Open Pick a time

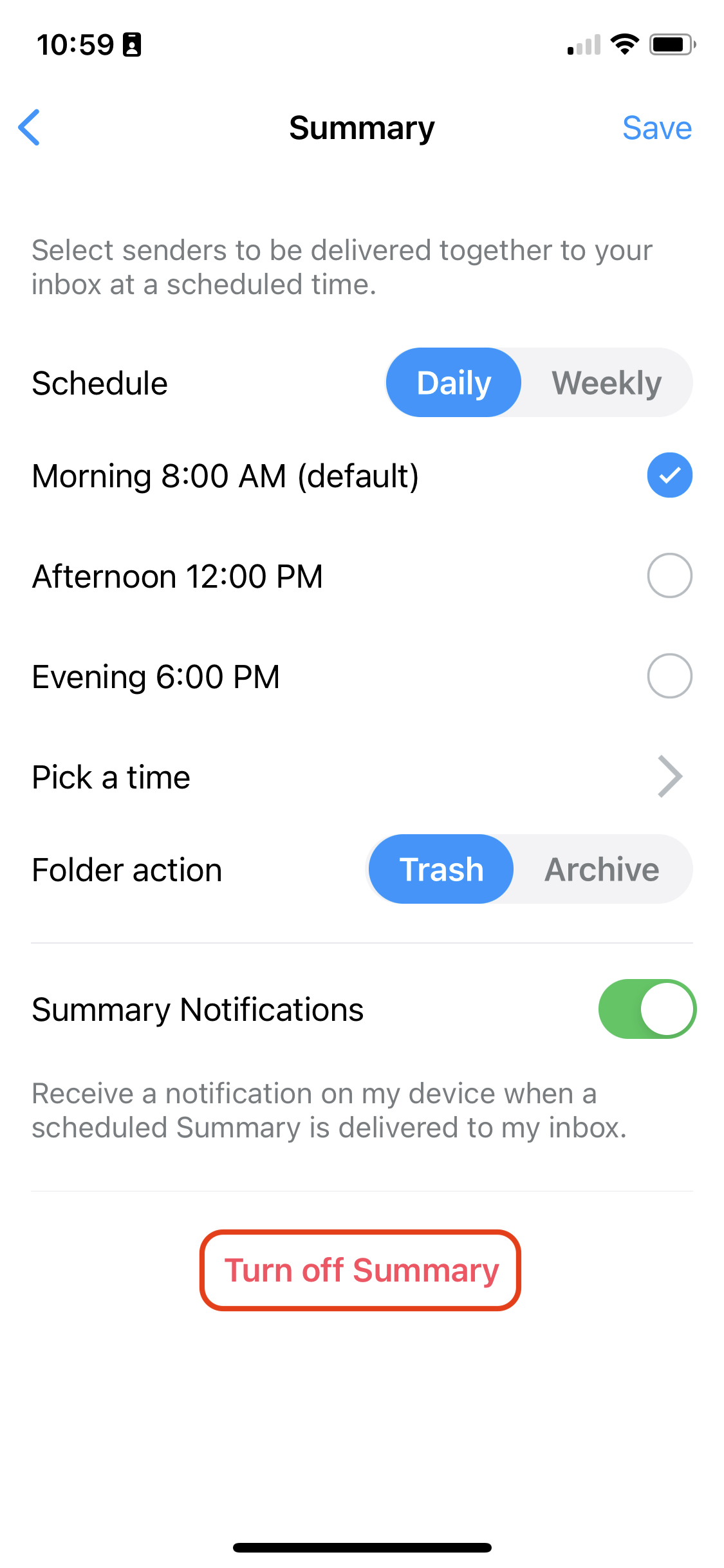(x=362, y=777)
